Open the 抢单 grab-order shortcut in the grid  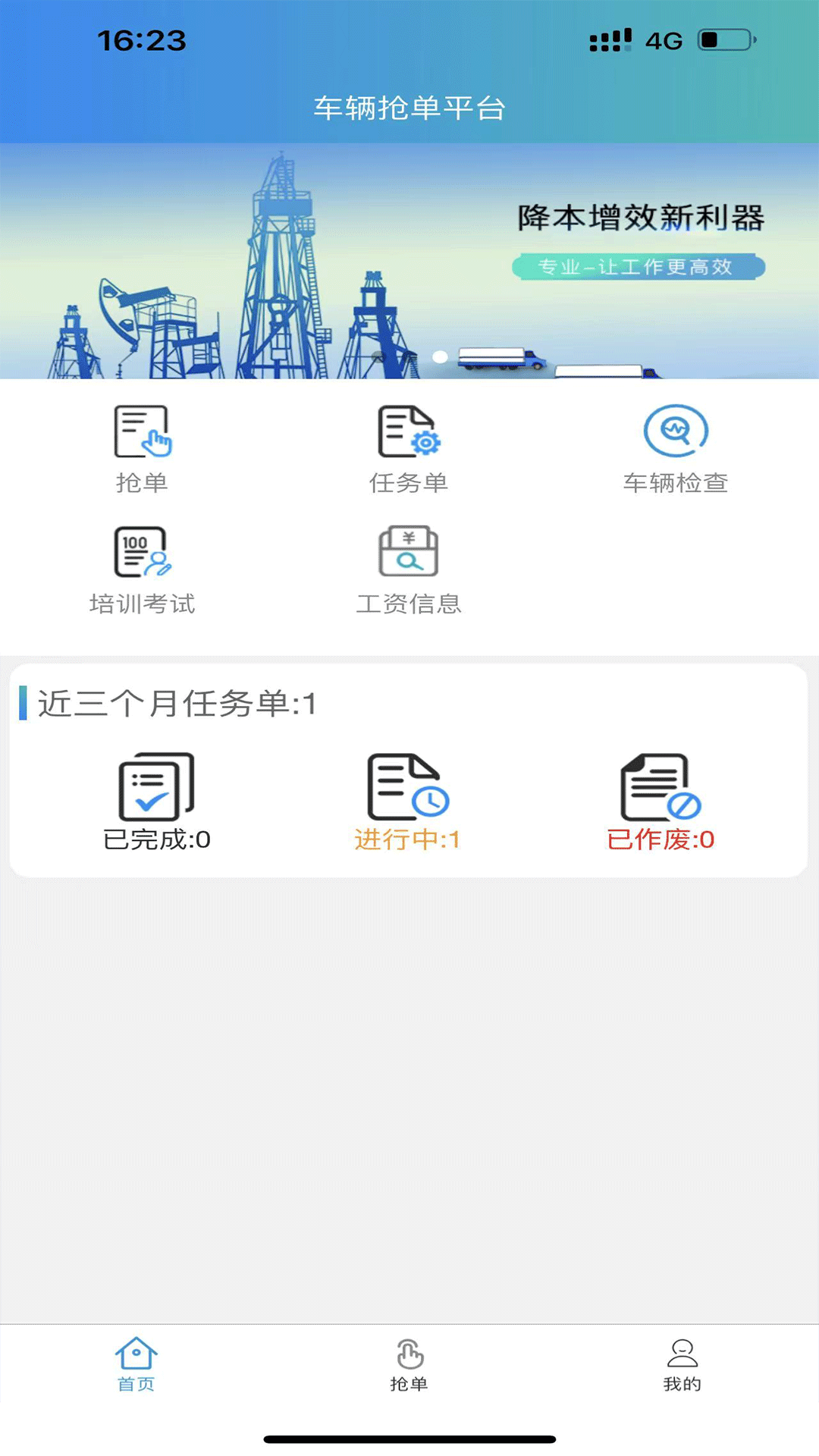point(143,447)
